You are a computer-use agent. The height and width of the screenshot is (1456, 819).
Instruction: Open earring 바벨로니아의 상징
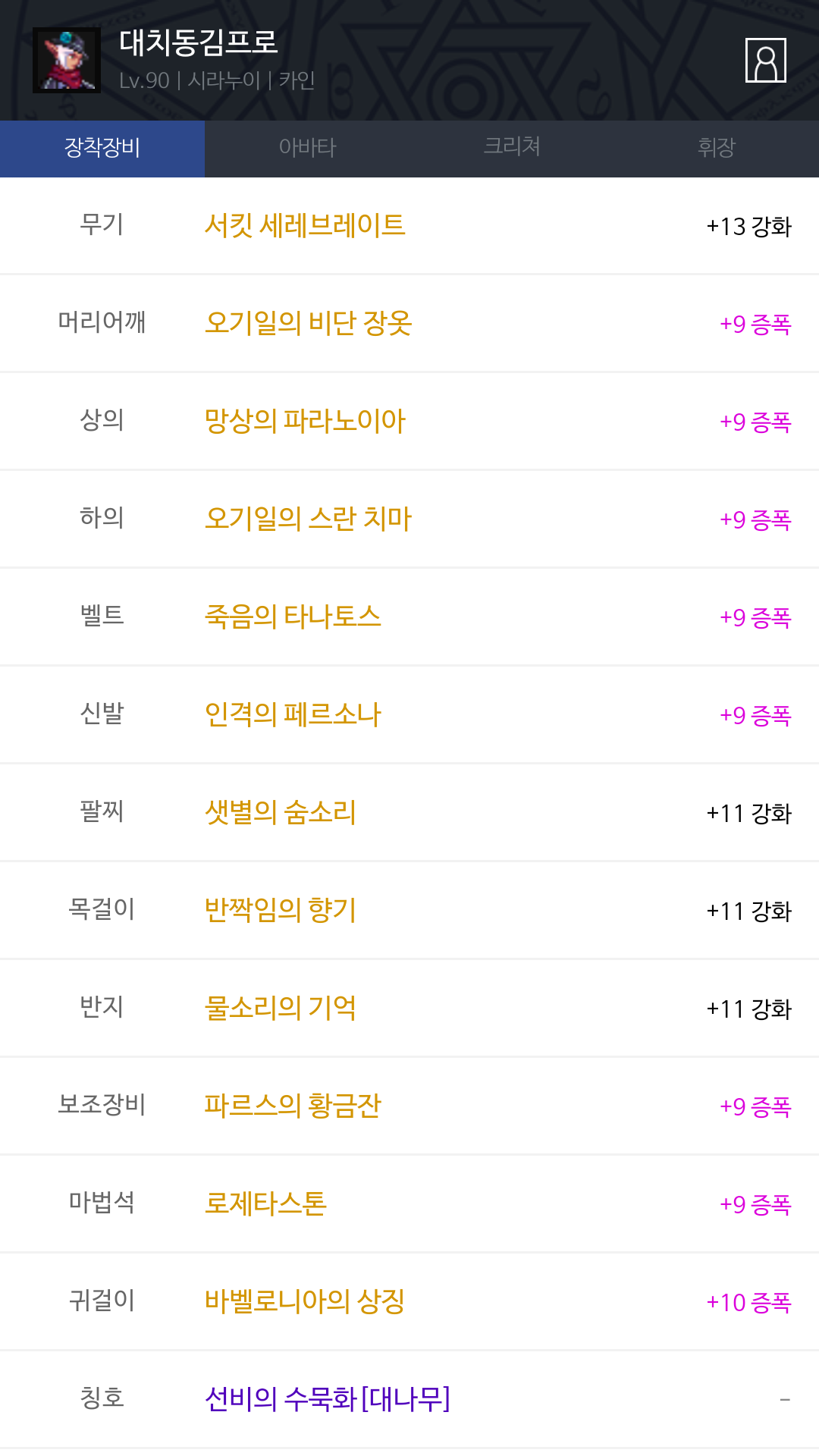305,1301
